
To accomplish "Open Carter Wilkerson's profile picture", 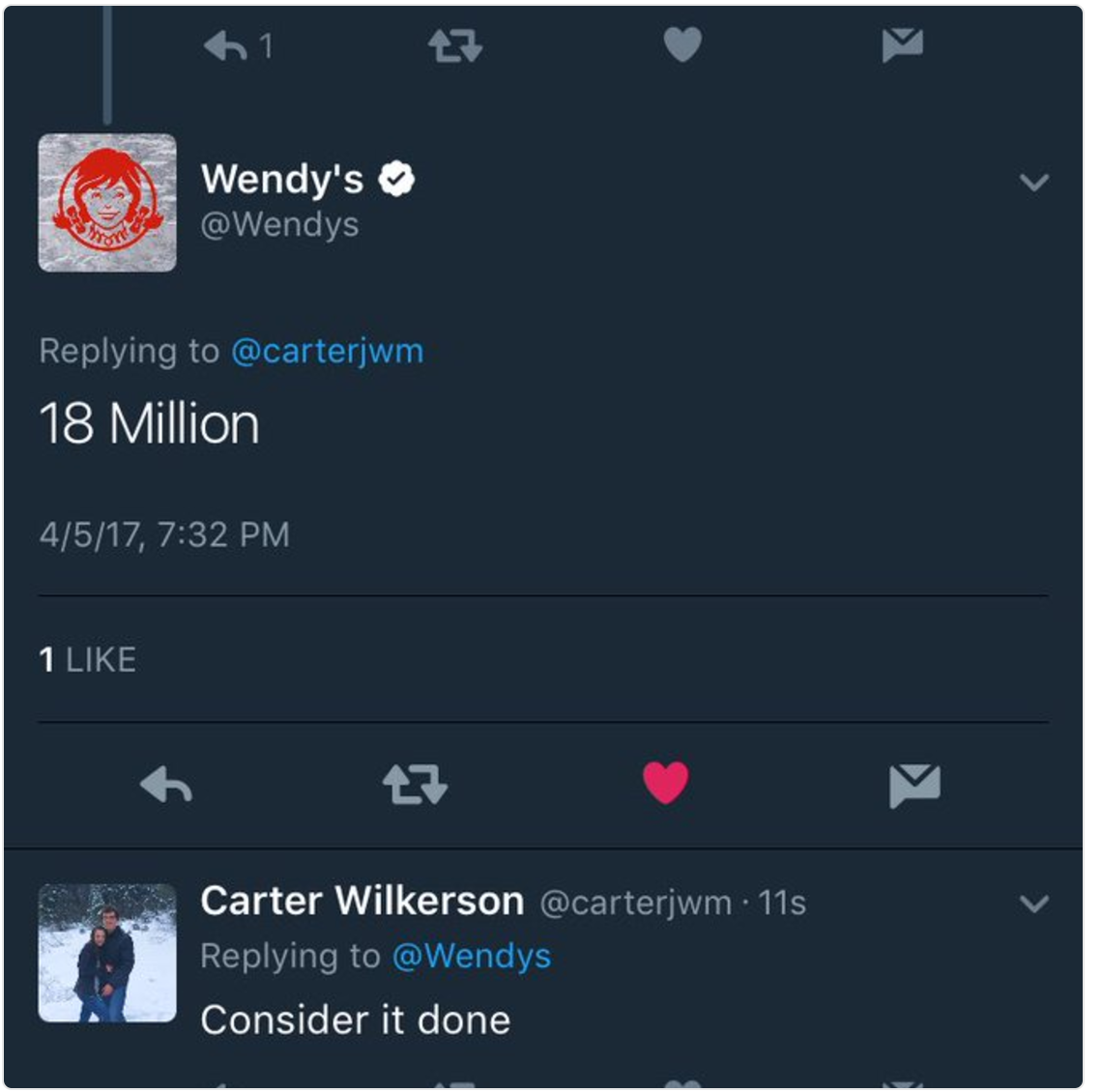I will coord(107,952).
